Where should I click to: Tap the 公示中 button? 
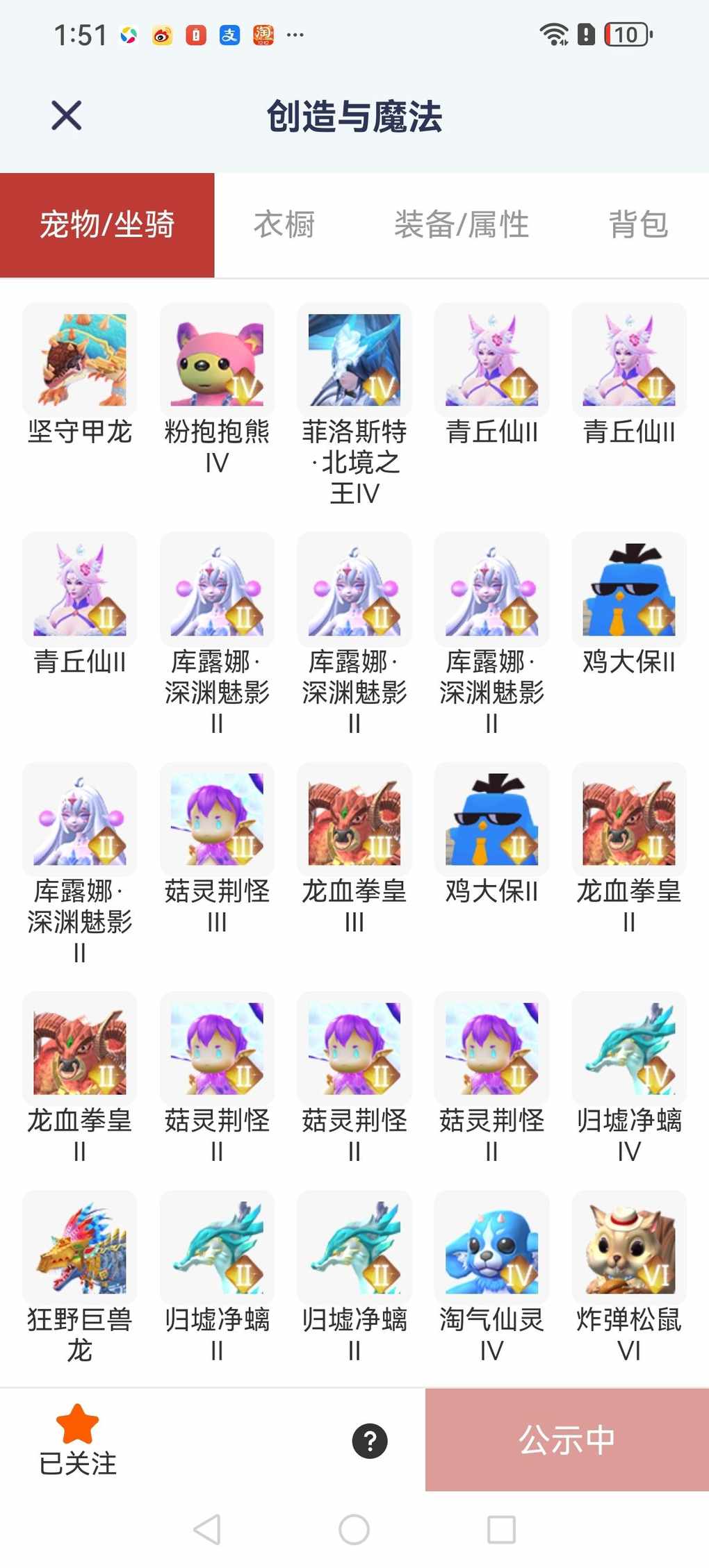pyautogui.click(x=567, y=1439)
